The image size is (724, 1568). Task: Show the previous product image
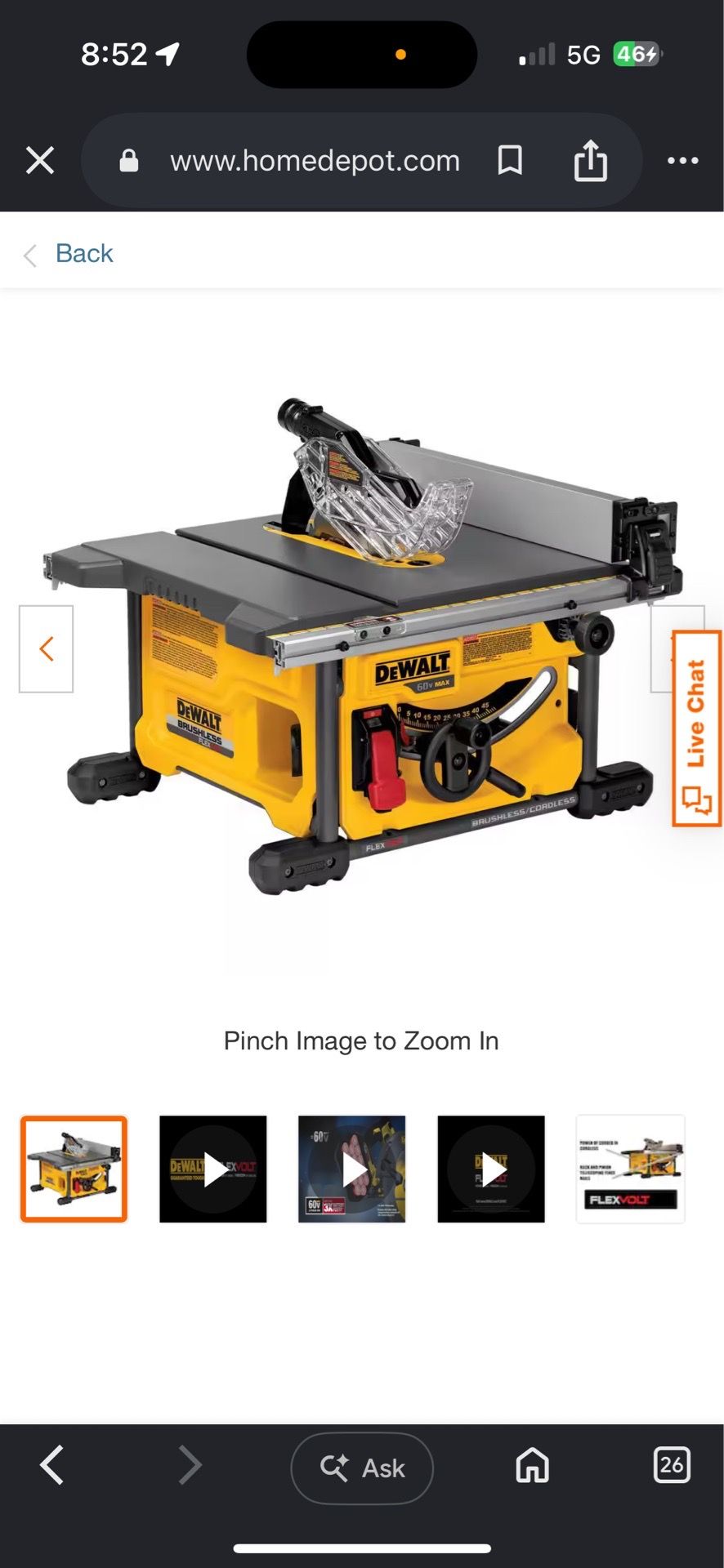(47, 649)
